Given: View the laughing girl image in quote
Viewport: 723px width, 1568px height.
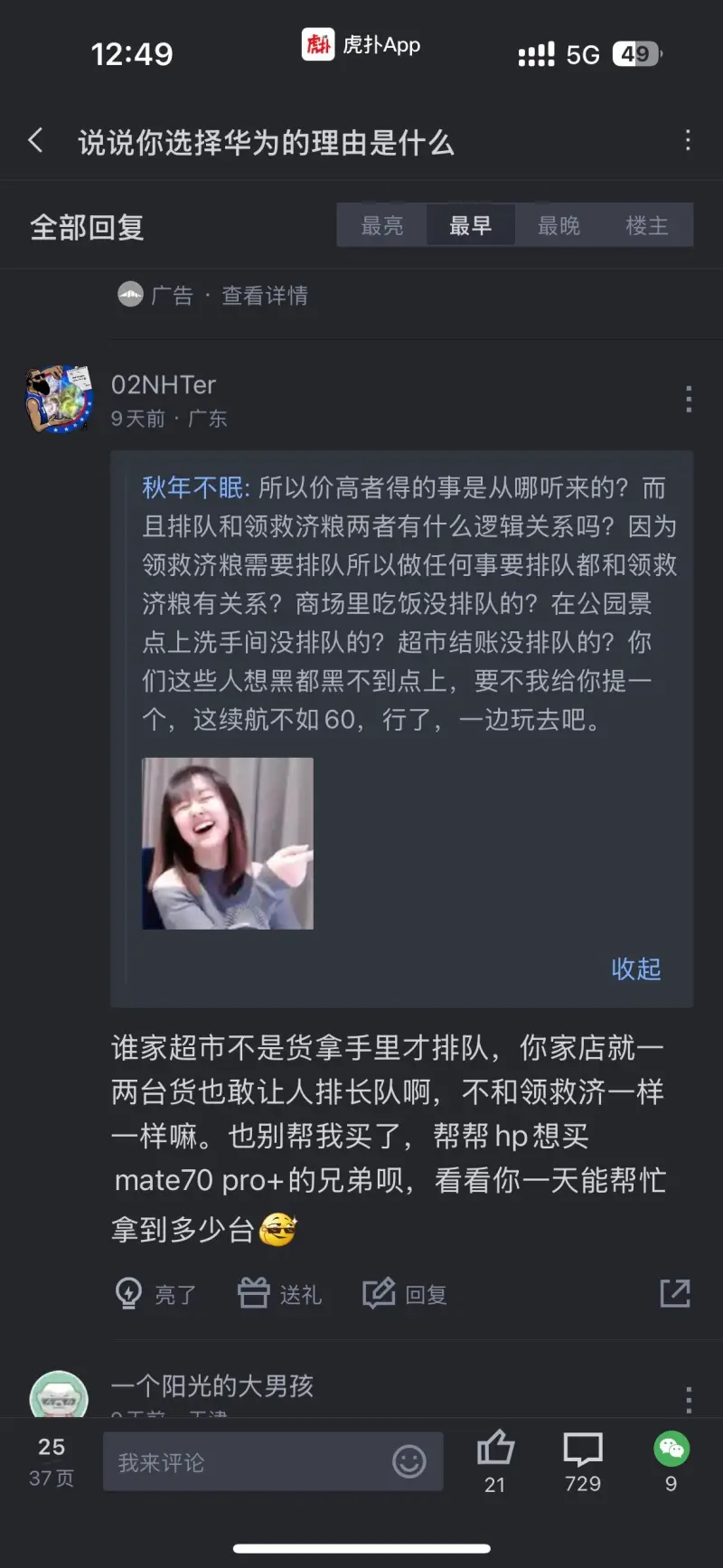Looking at the screenshot, I should pyautogui.click(x=228, y=843).
